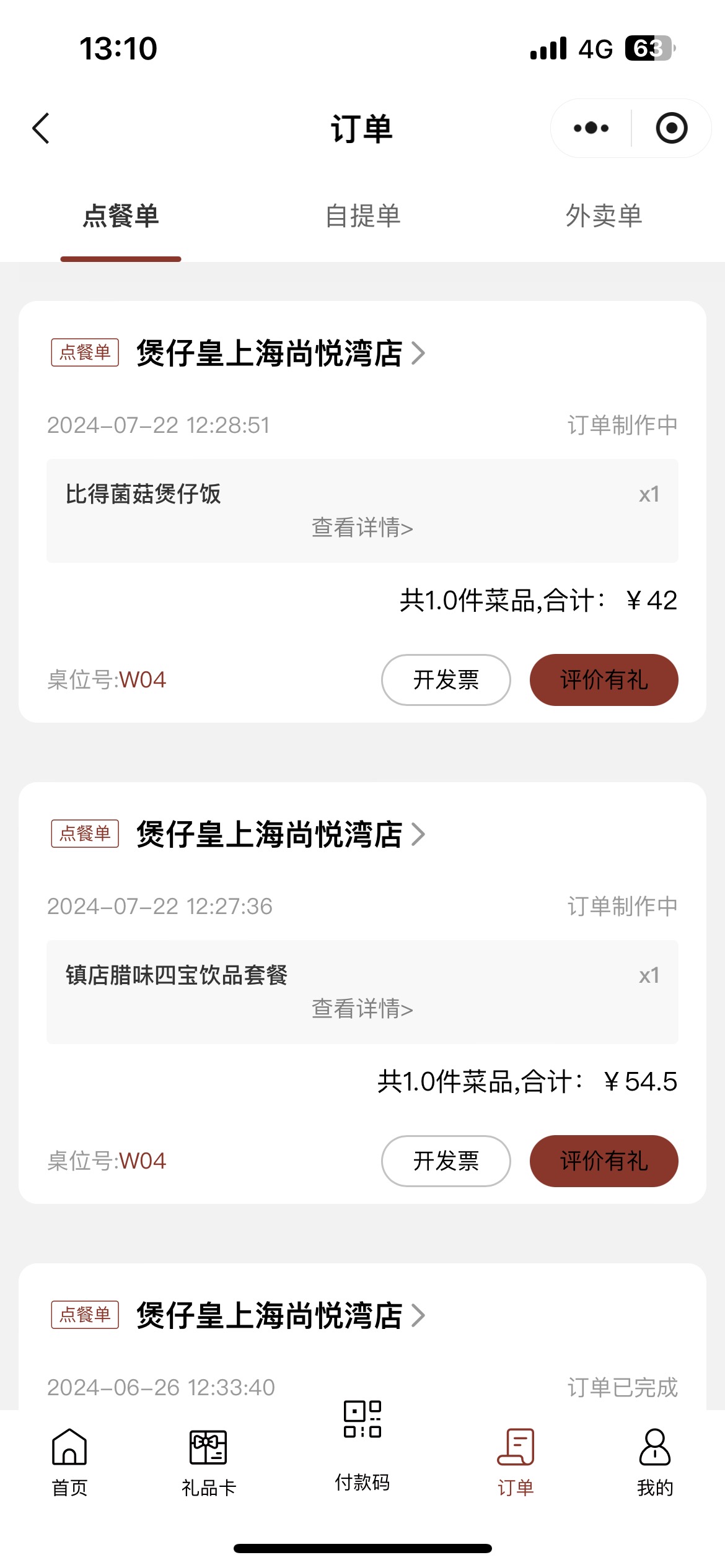The height and width of the screenshot is (1568, 725).
Task: Go to the 首页 home tab
Action: [69, 1463]
